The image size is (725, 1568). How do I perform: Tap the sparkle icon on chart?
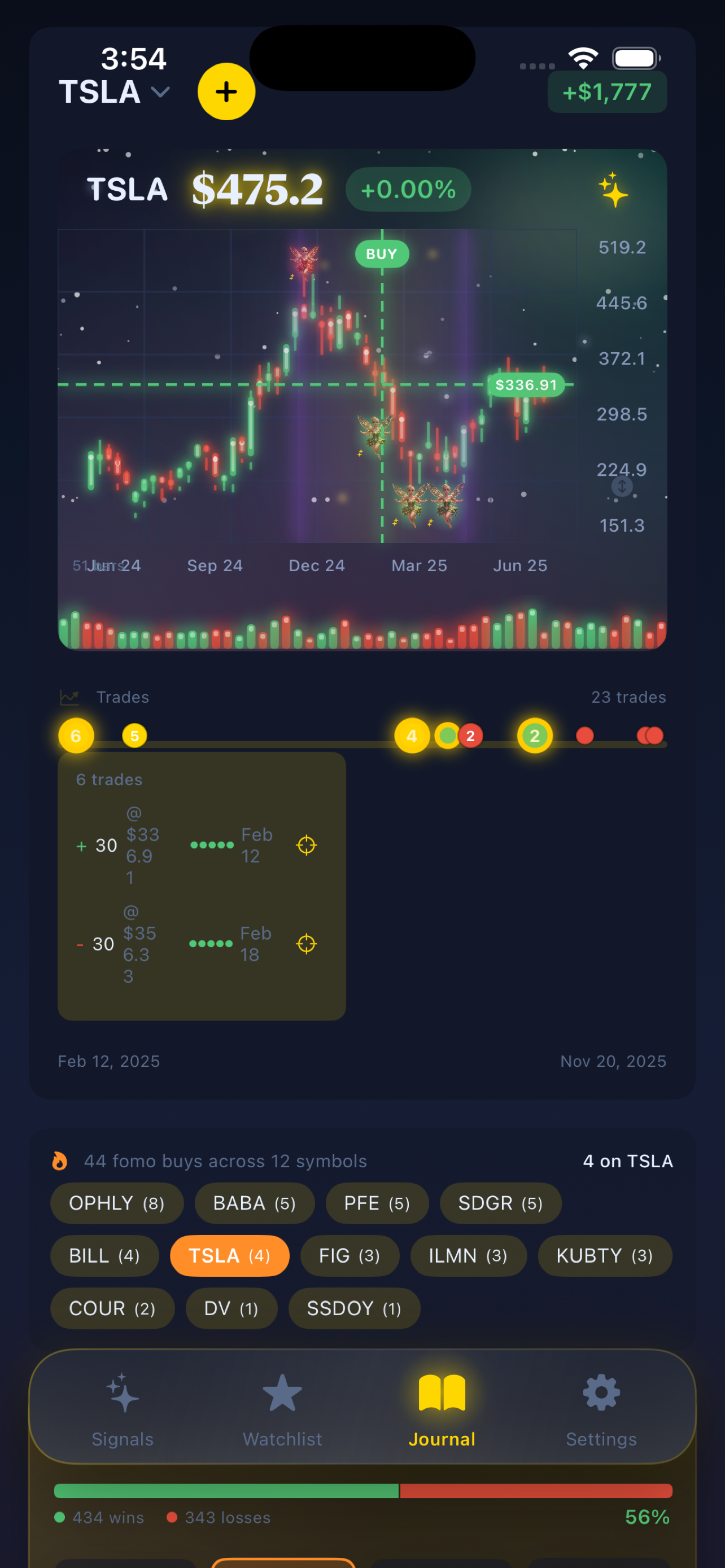coord(613,190)
